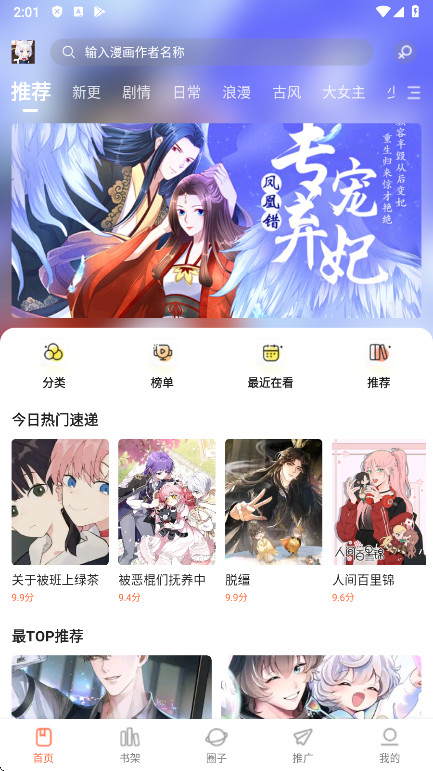Select the 古风 tab

pyautogui.click(x=287, y=92)
